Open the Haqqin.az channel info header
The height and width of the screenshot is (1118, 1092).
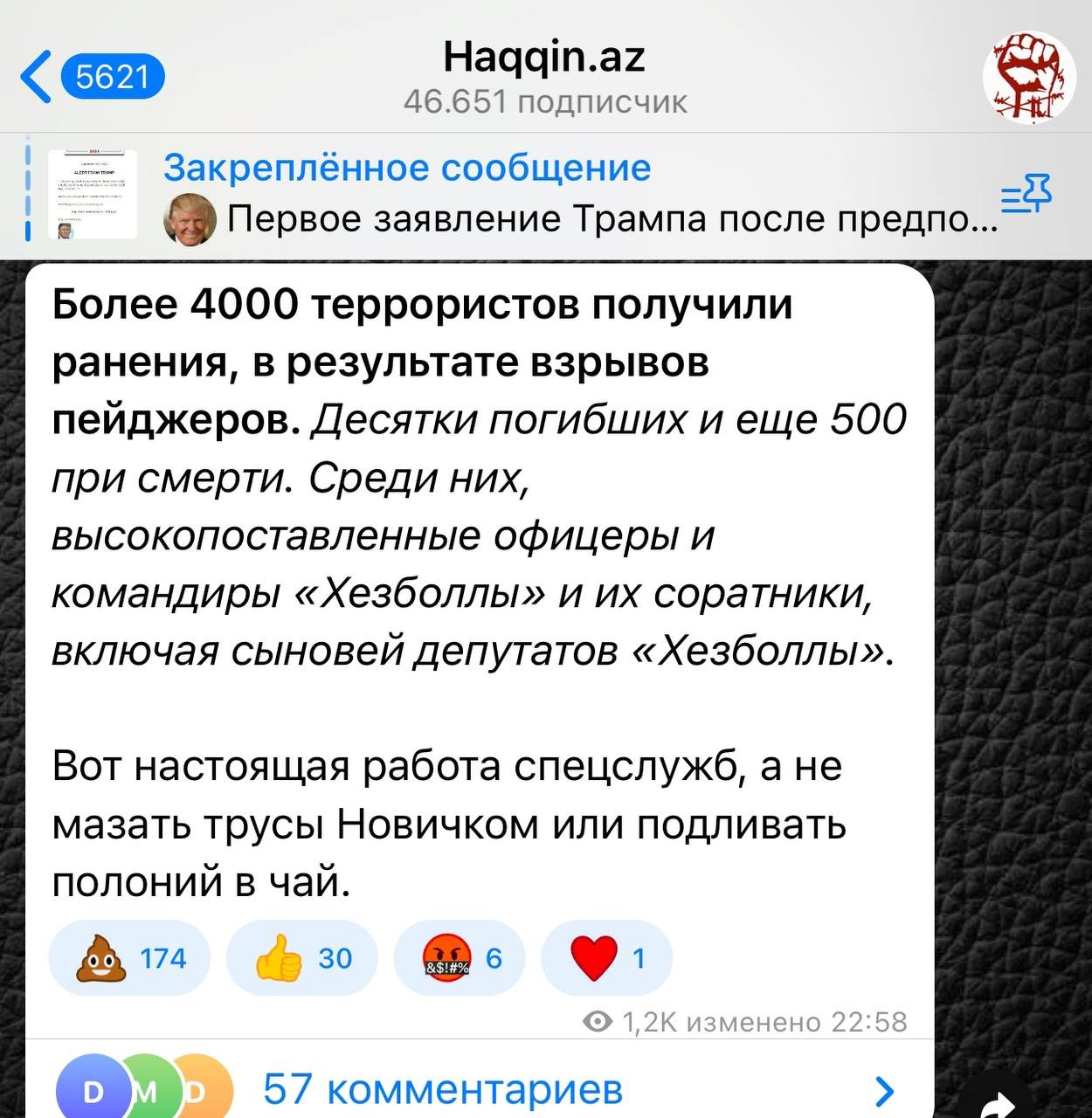click(x=544, y=77)
